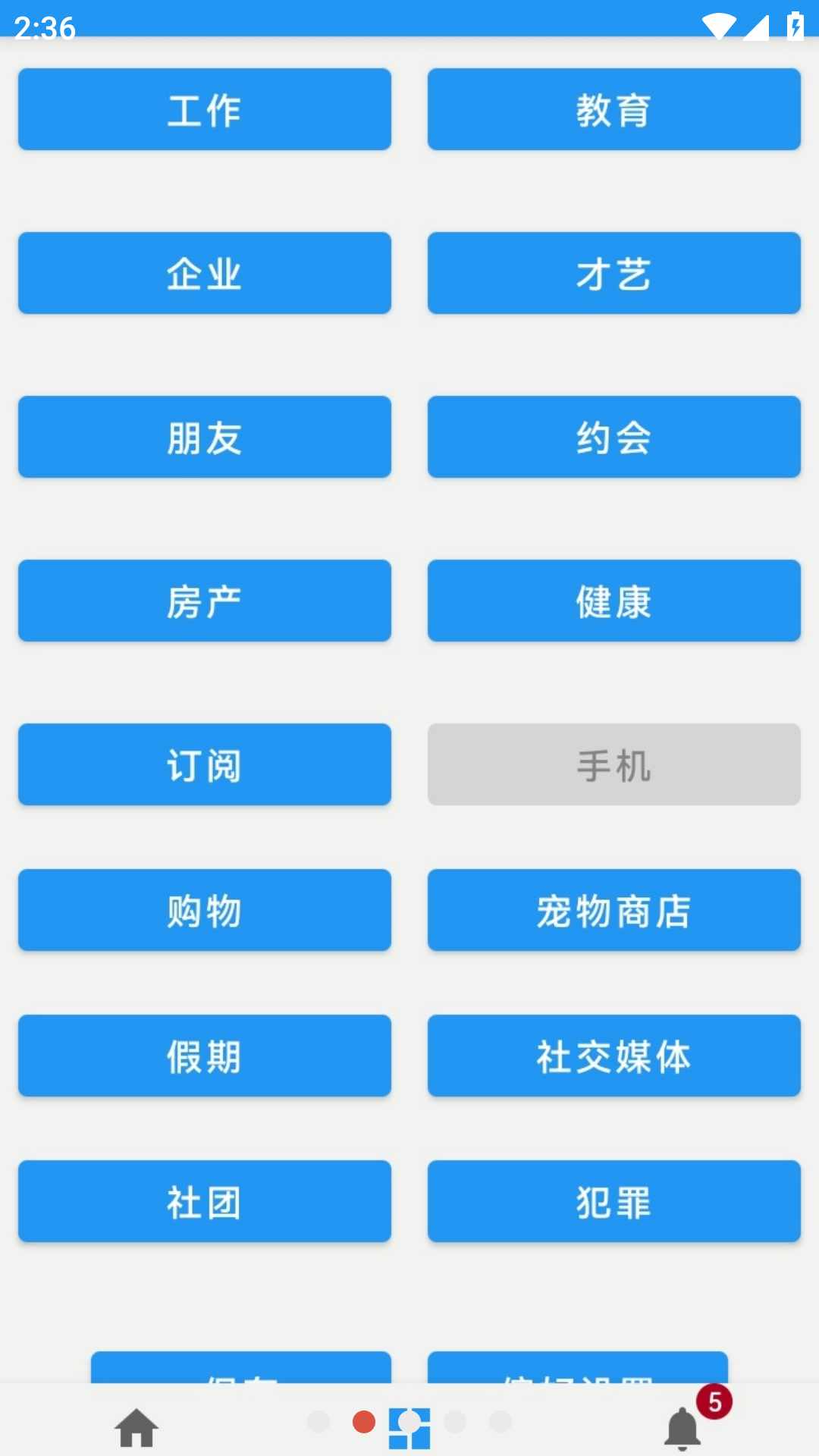The width and height of the screenshot is (819, 1456).
Task: Open the 工作 category
Action: coord(205,109)
